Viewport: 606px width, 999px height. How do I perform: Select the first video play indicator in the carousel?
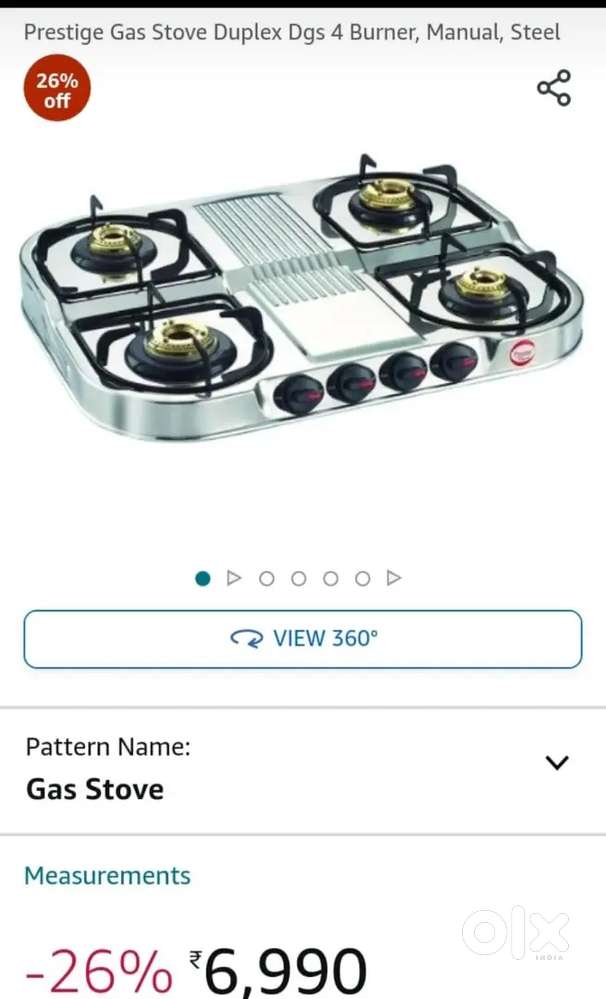click(x=234, y=578)
